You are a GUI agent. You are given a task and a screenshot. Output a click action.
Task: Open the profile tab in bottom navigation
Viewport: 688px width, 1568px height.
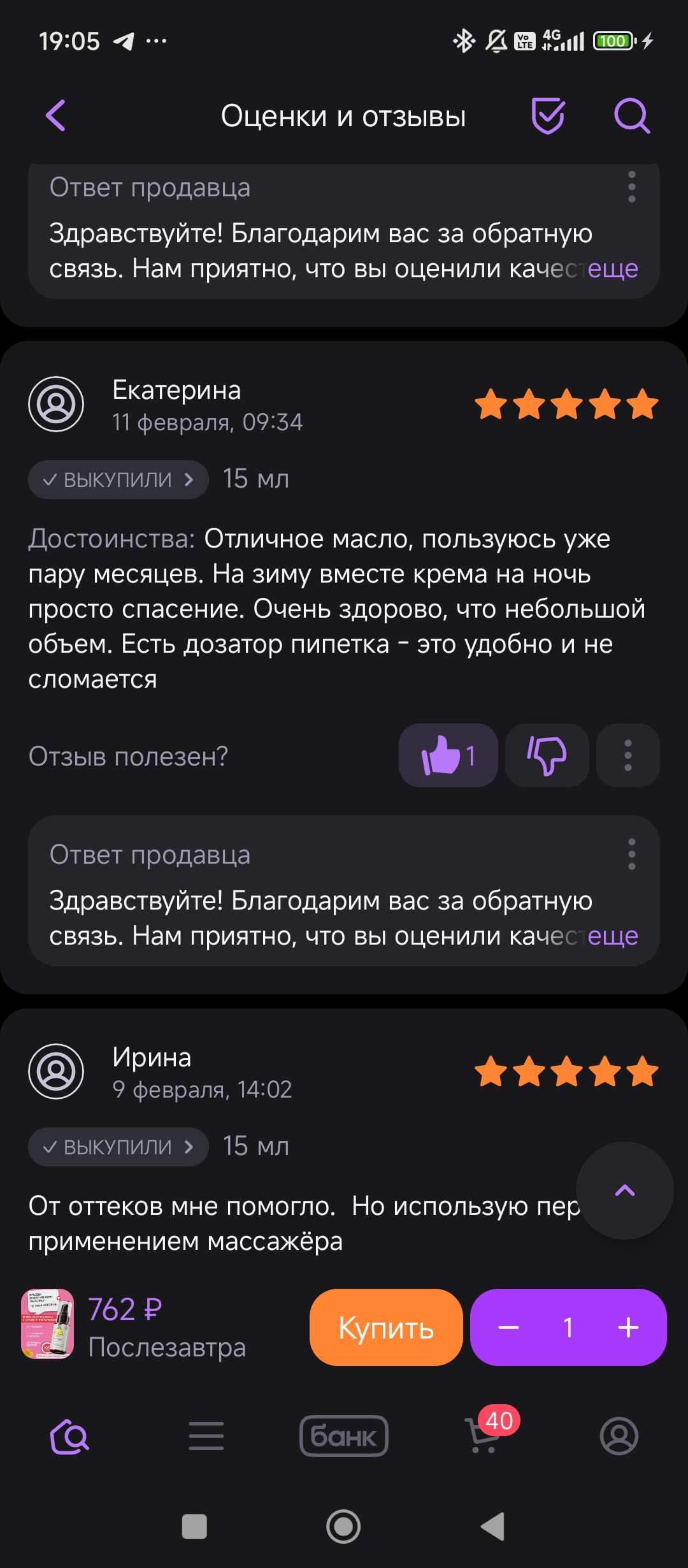(619, 1435)
